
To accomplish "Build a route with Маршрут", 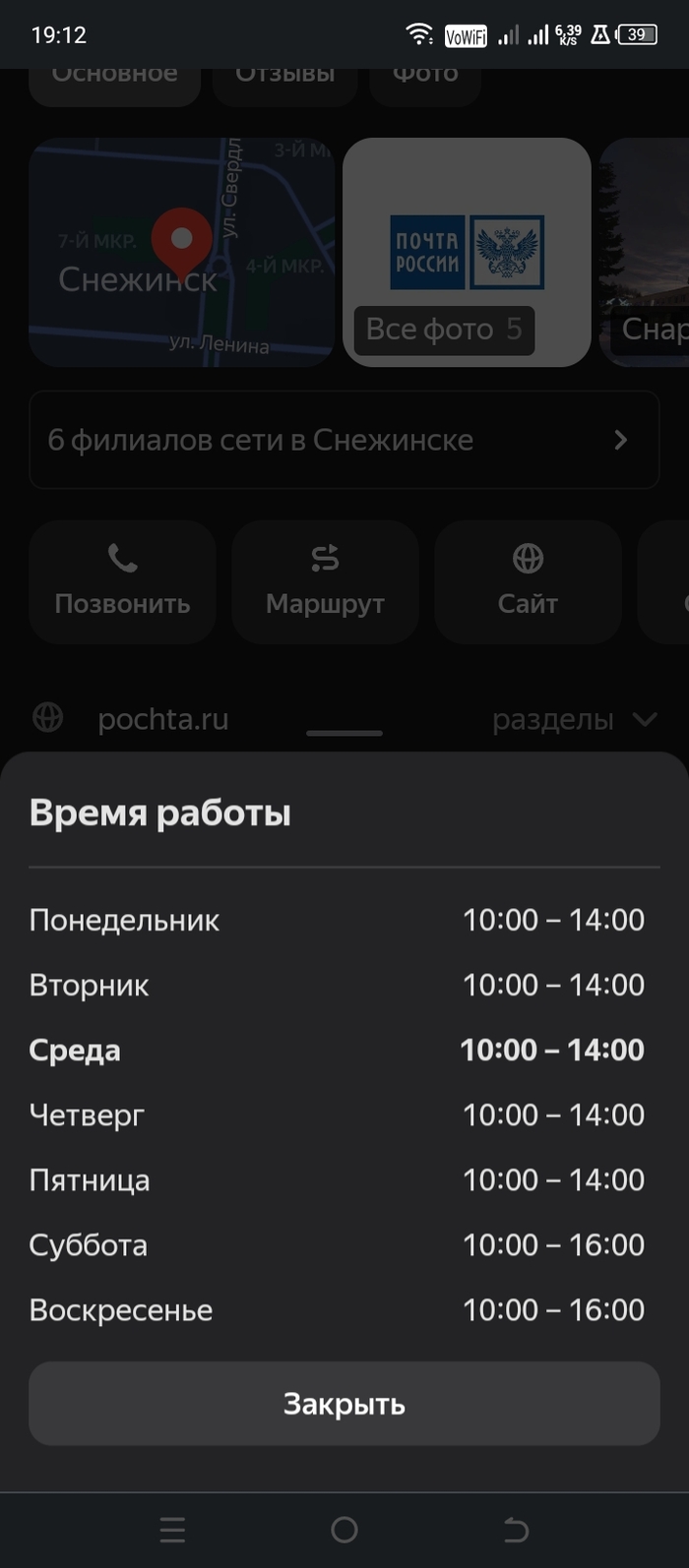I will (325, 581).
